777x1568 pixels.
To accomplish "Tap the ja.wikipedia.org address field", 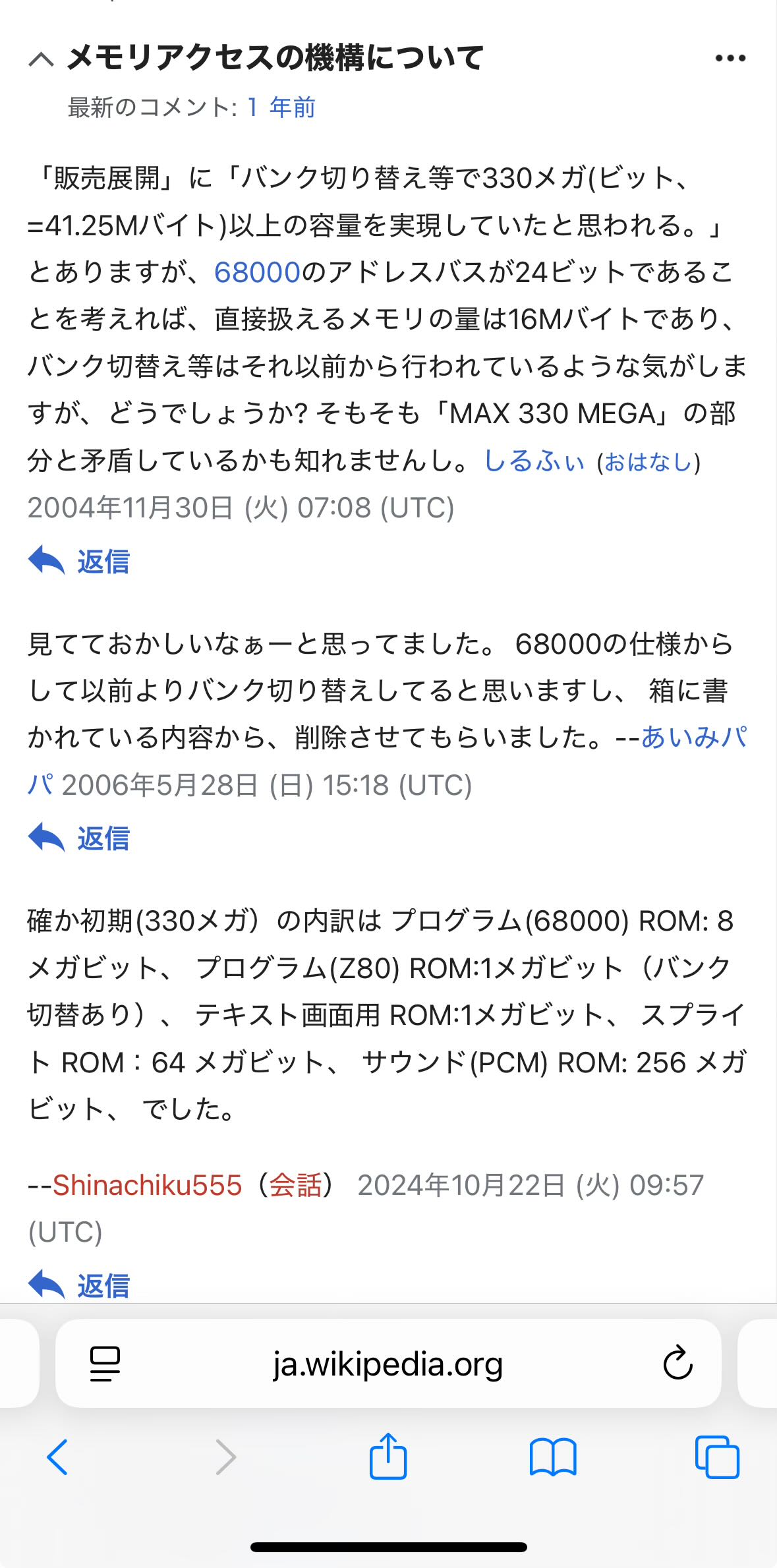I will (x=388, y=1364).
